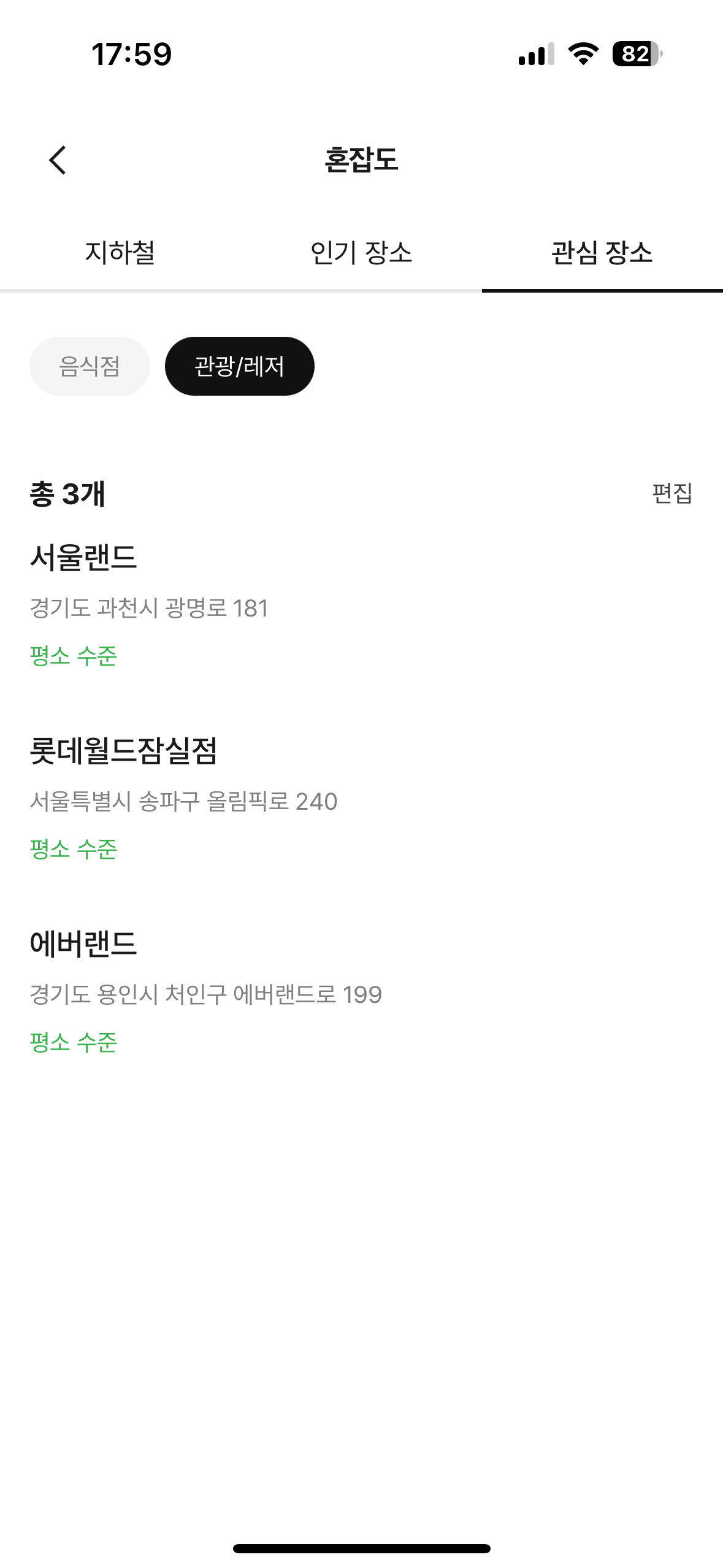The image size is (723, 1568).
Task: Switch to the 지하철 tab
Action: 120,253
